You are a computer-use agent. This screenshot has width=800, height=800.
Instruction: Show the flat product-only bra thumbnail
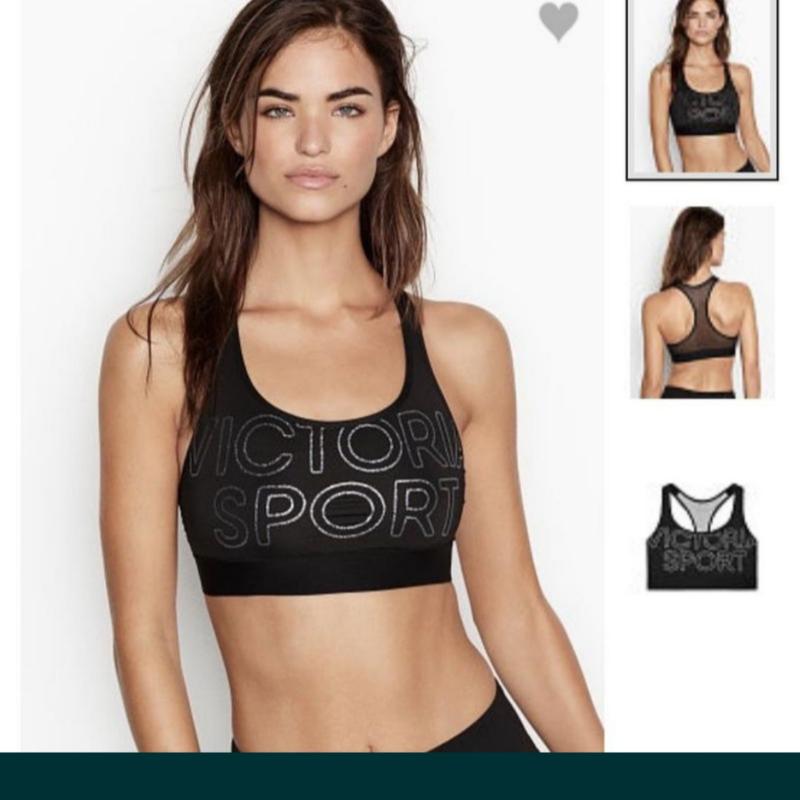701,536
